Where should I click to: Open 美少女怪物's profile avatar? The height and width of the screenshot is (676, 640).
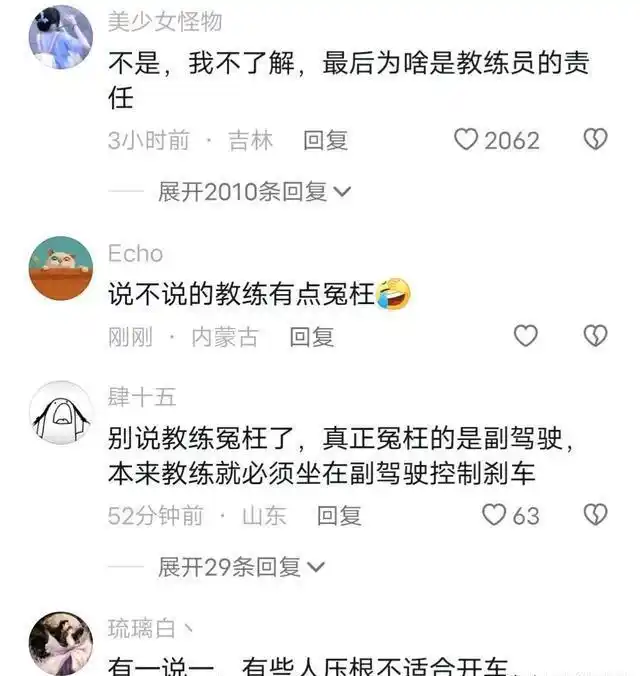tap(61, 37)
